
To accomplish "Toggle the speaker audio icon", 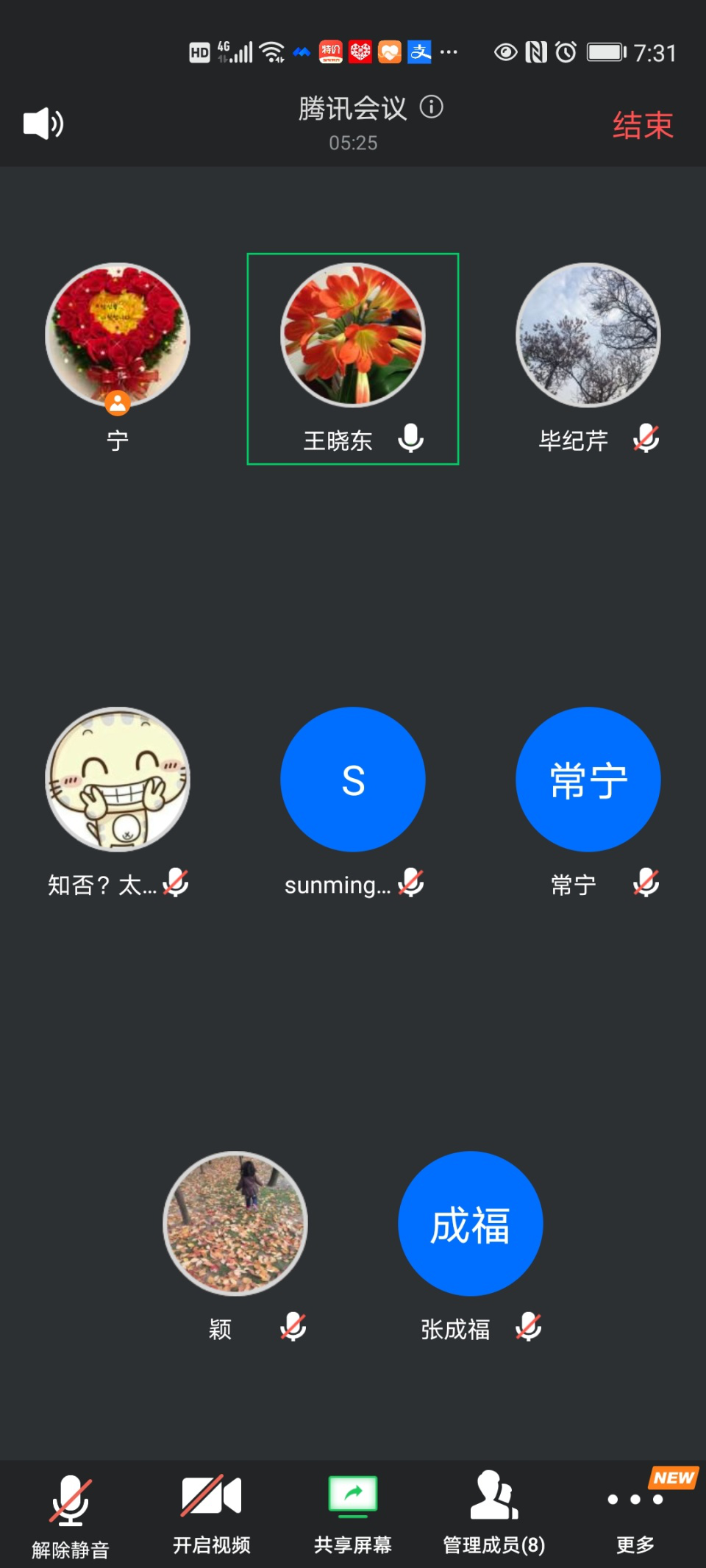I will pyautogui.click(x=43, y=124).
